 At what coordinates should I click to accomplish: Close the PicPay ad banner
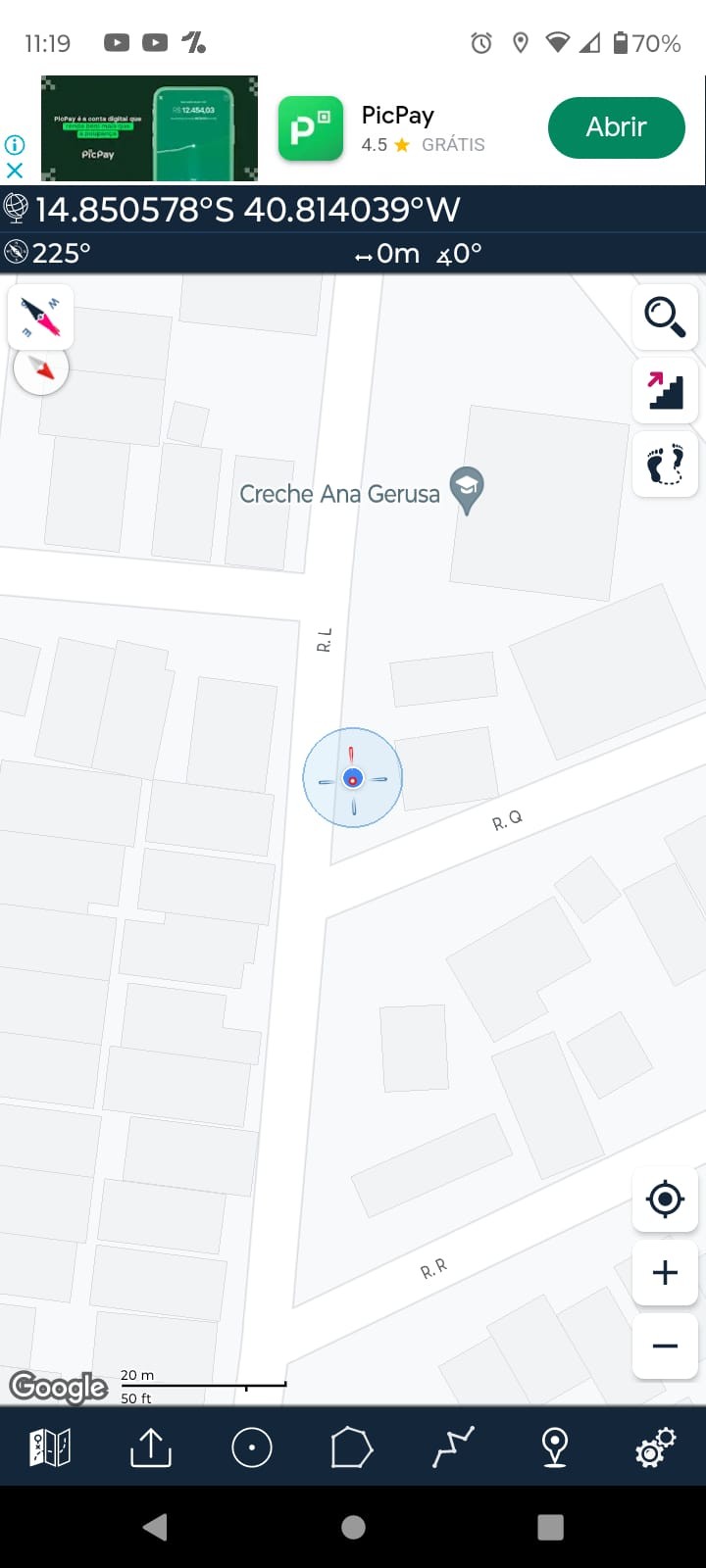coord(15,170)
